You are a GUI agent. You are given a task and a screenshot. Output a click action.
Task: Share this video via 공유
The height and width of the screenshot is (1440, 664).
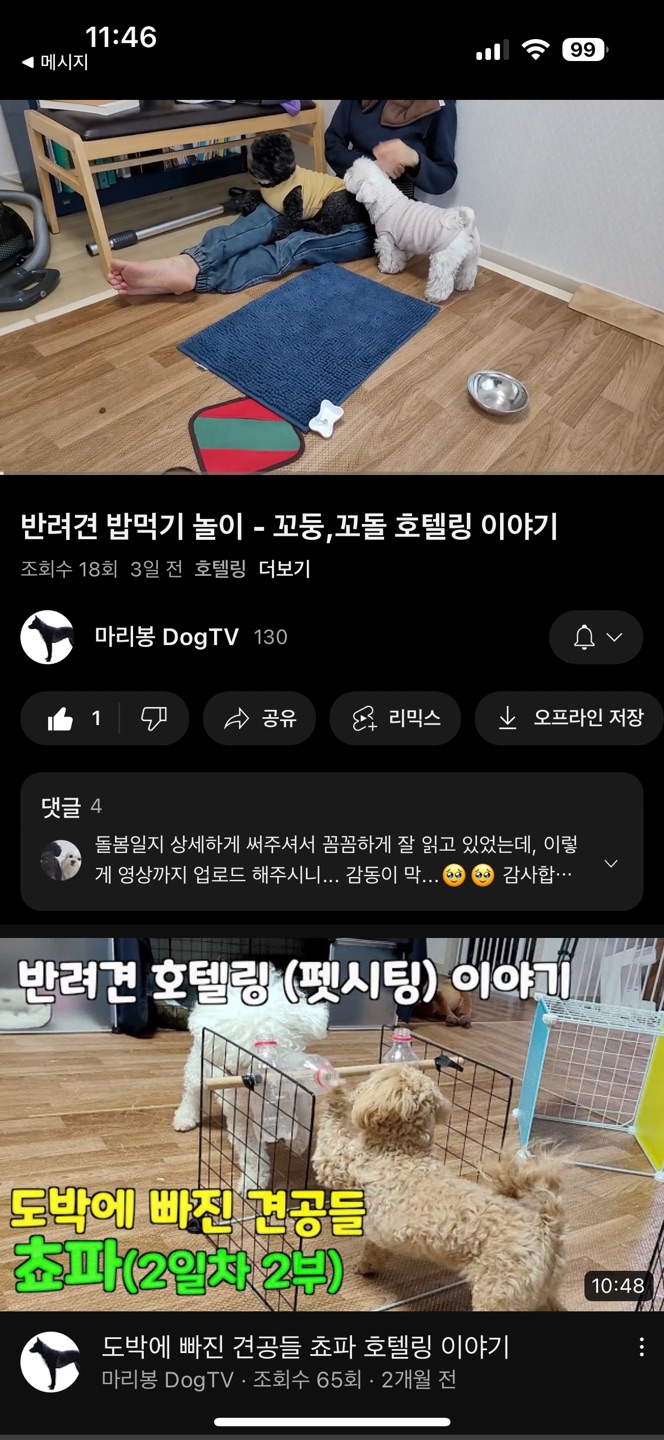(259, 718)
